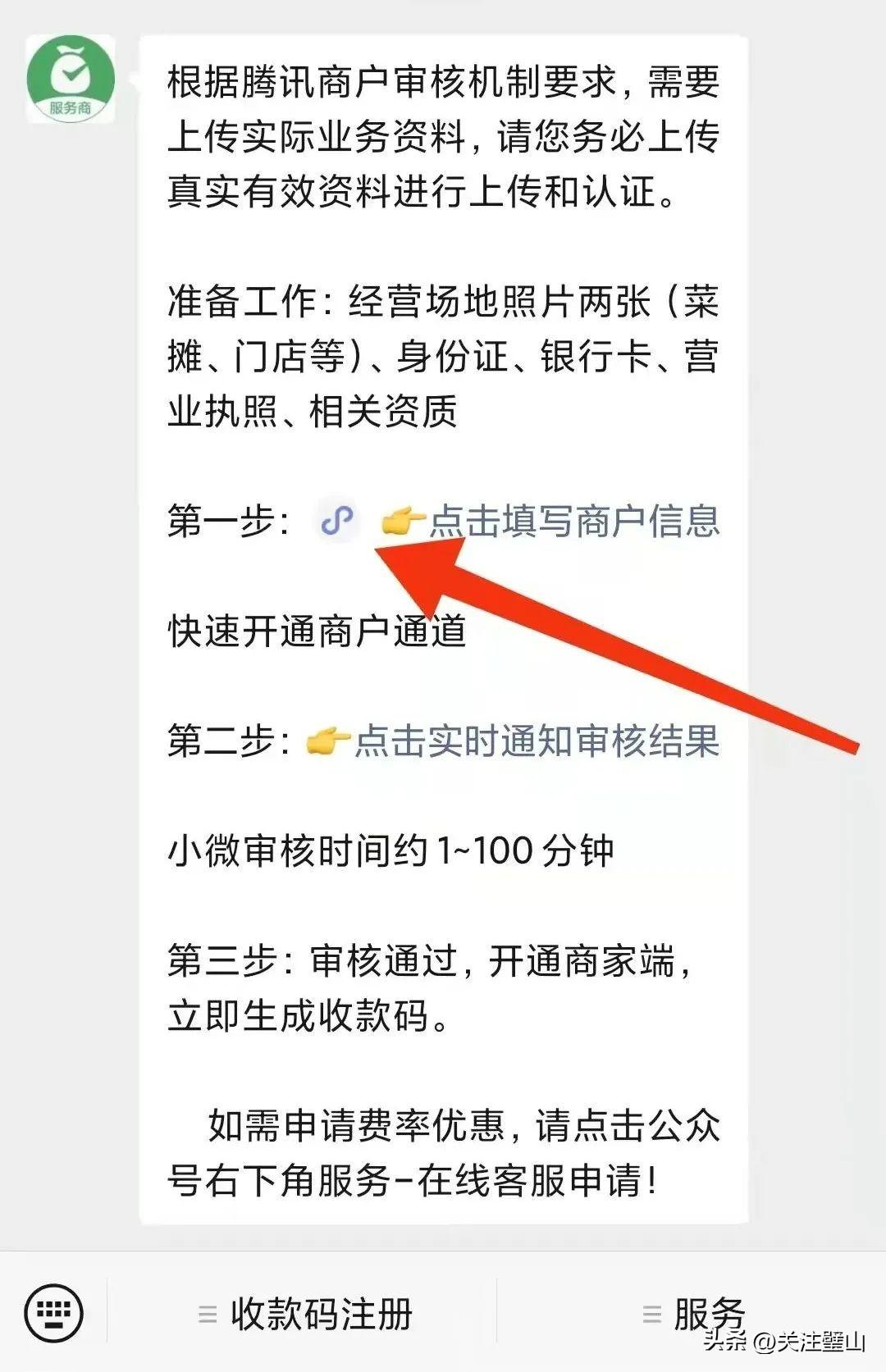Viewport: 886px width, 1372px height.
Task: Open the 服务商 account avatar
Action: coord(71,80)
